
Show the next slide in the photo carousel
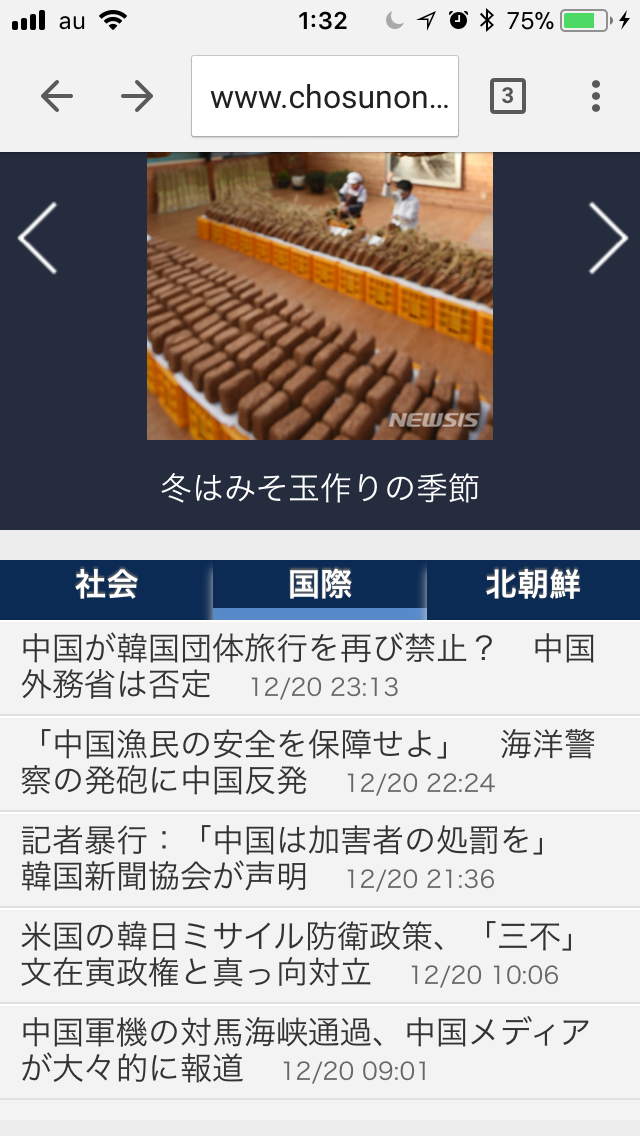[606, 238]
